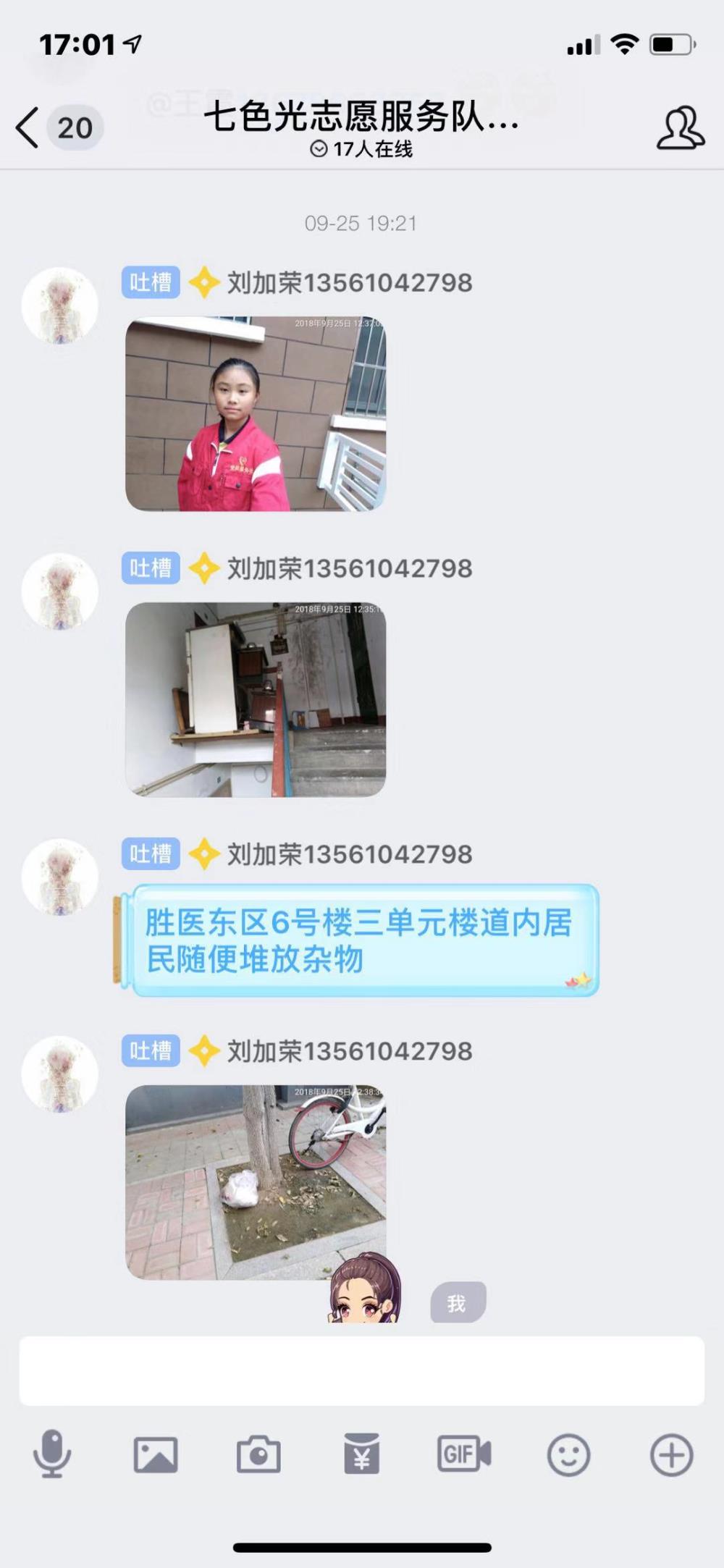
Task: Open the photo of the girl in red jacket
Action: point(256,413)
